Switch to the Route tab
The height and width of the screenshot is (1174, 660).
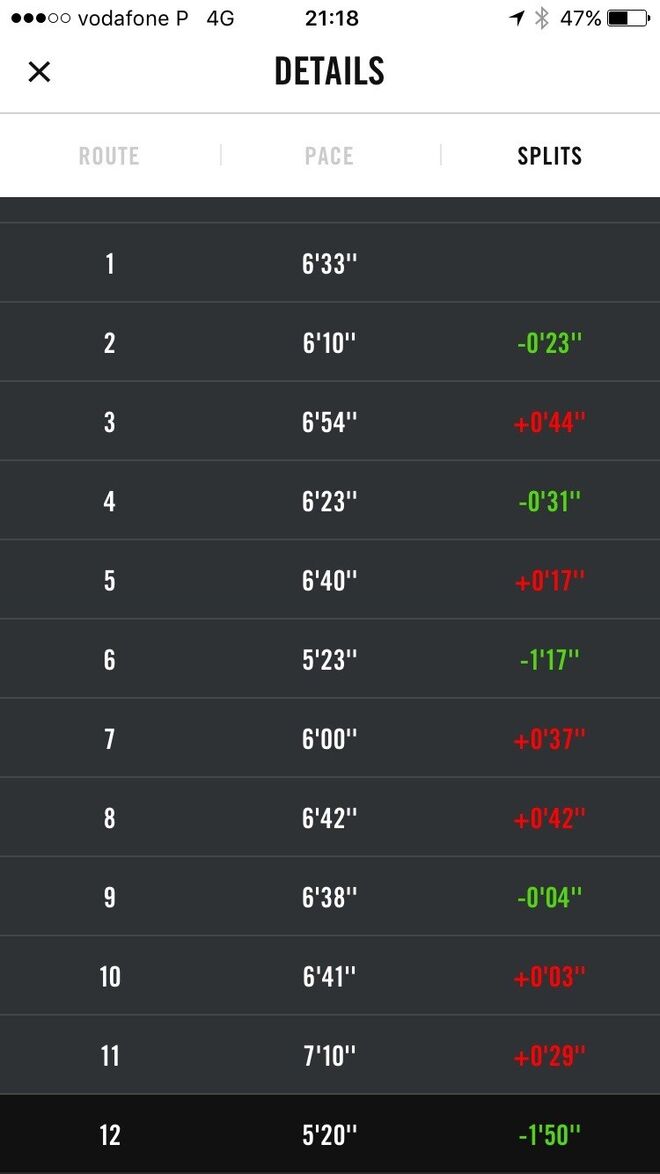(109, 156)
